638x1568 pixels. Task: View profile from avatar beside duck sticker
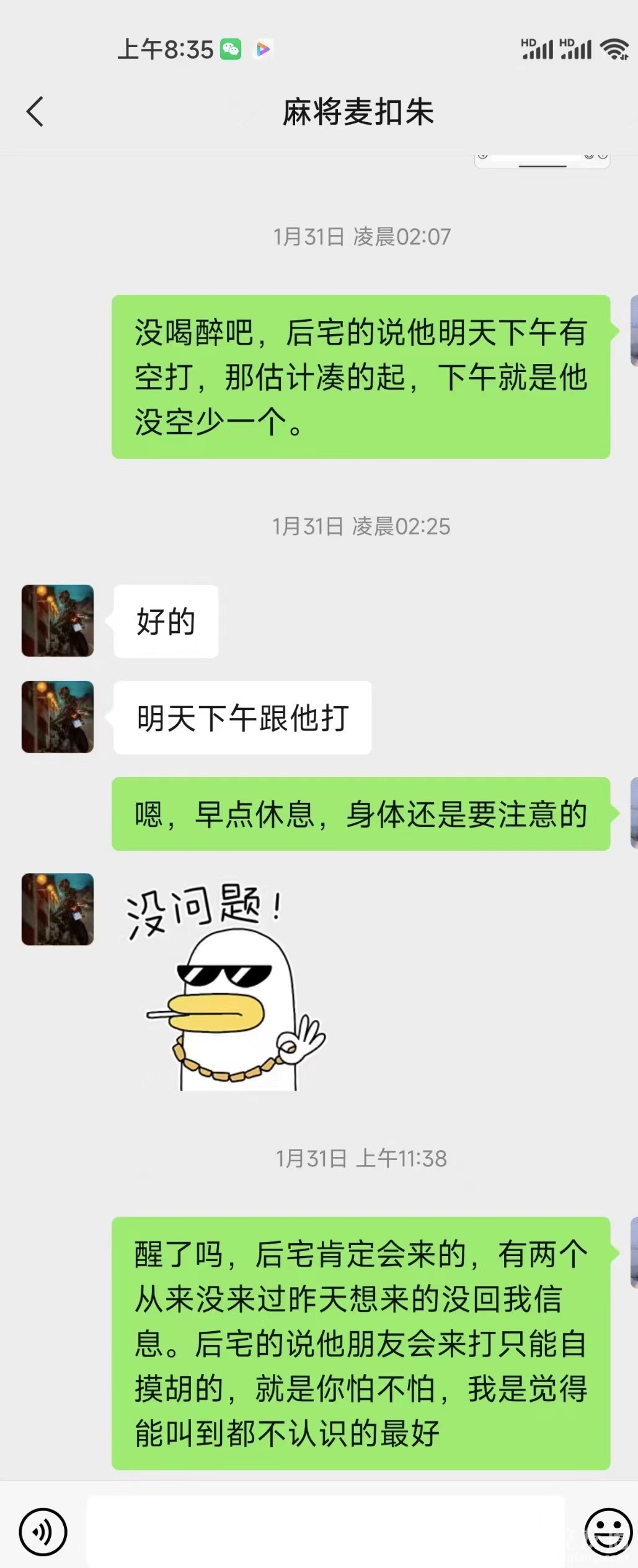point(58,909)
